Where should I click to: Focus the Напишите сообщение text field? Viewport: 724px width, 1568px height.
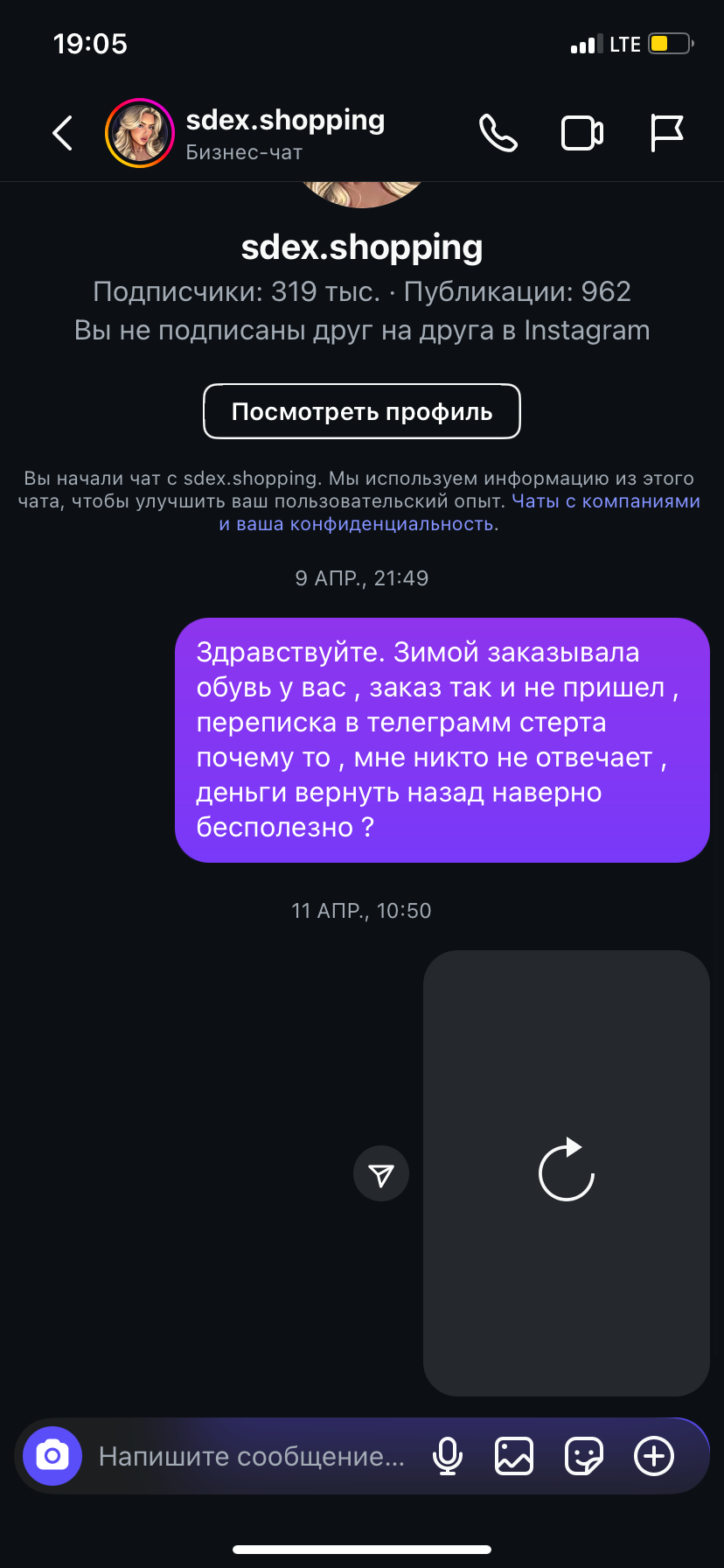tap(252, 1456)
